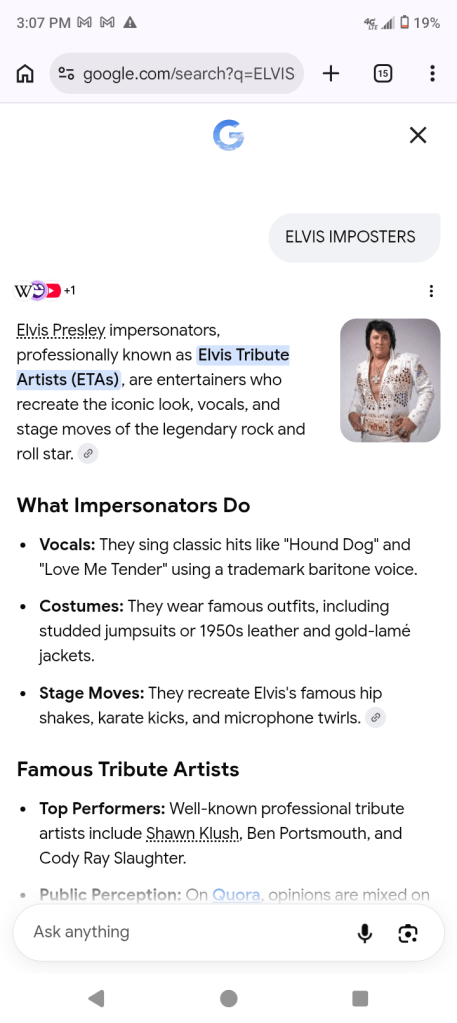Go to the browser home page
The image size is (457, 1023).
coord(25,74)
